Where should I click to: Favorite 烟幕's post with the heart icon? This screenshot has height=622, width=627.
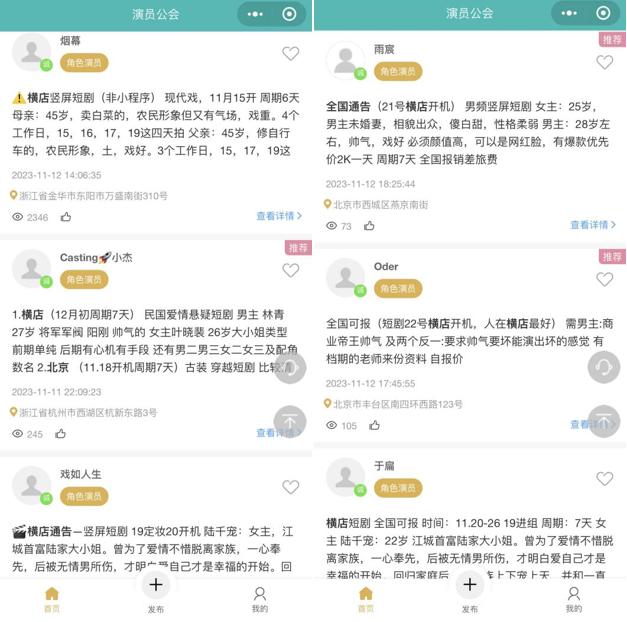(x=290, y=54)
